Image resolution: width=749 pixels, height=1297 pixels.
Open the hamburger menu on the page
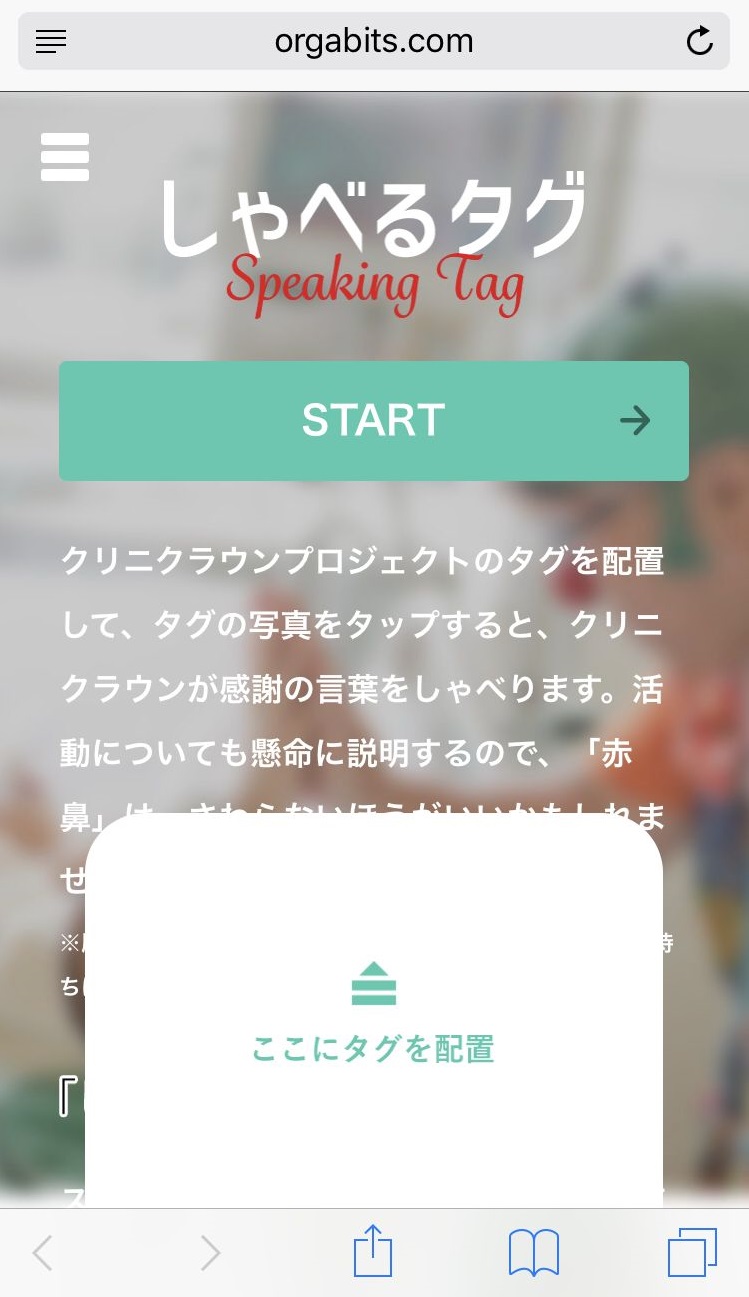[x=65, y=157]
